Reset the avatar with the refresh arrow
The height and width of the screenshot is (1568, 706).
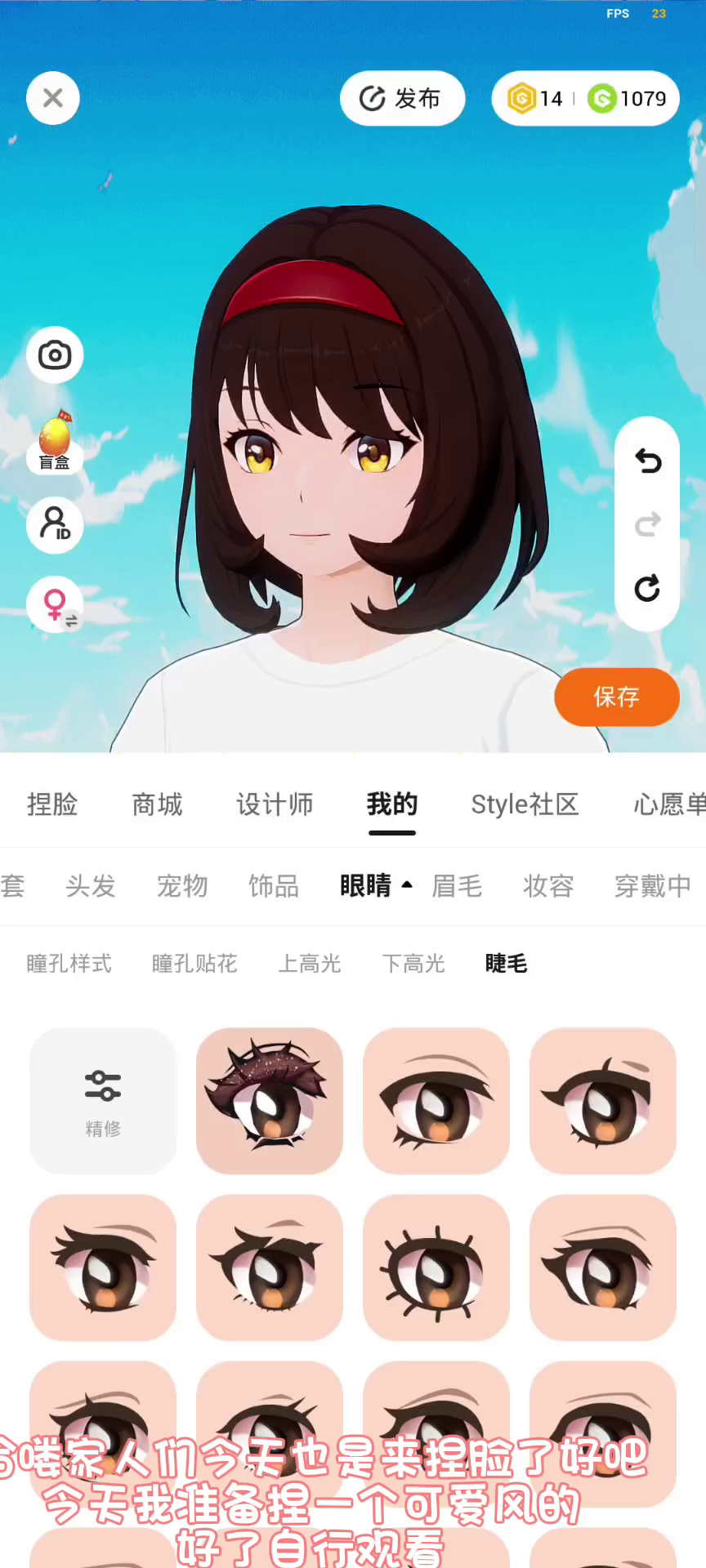click(x=647, y=588)
